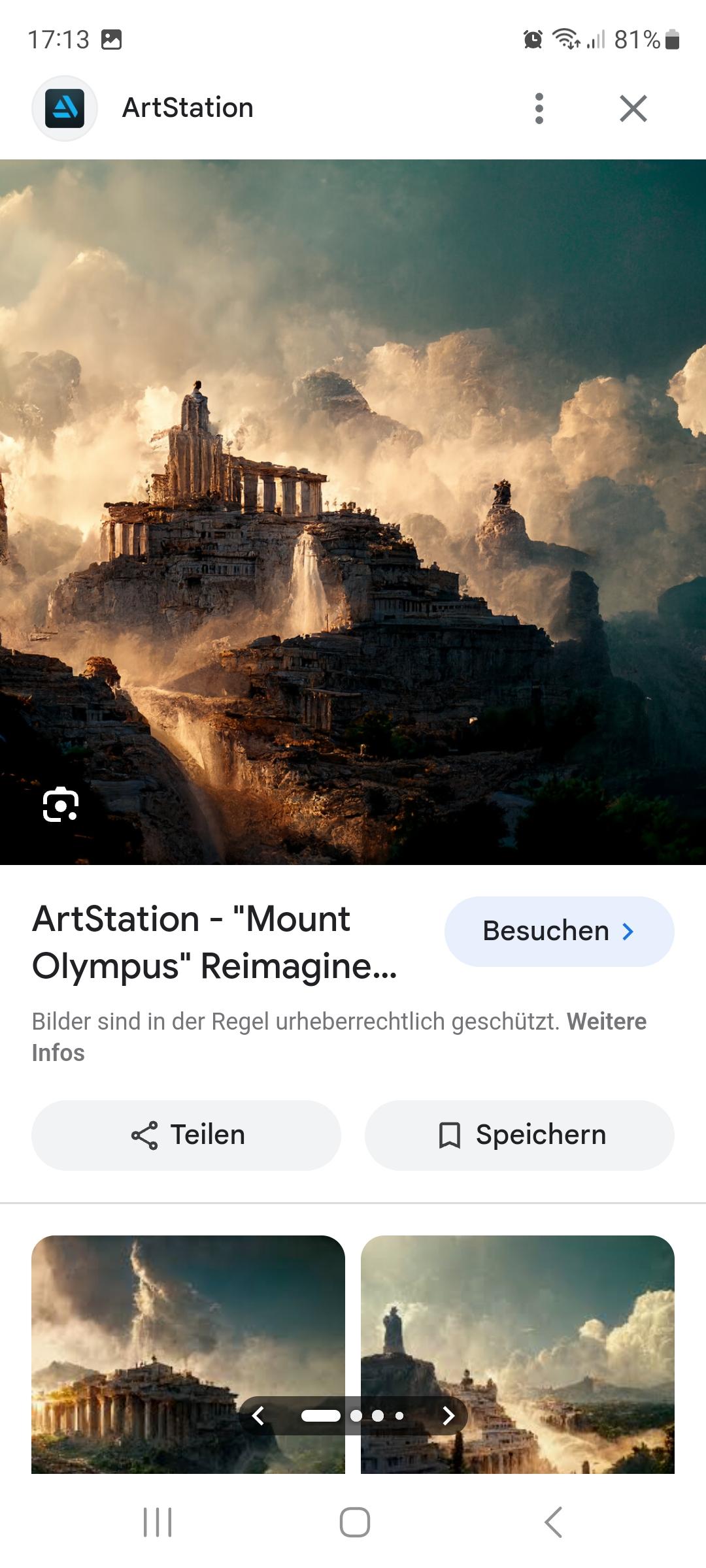Search this image with Google Lens

[61, 804]
